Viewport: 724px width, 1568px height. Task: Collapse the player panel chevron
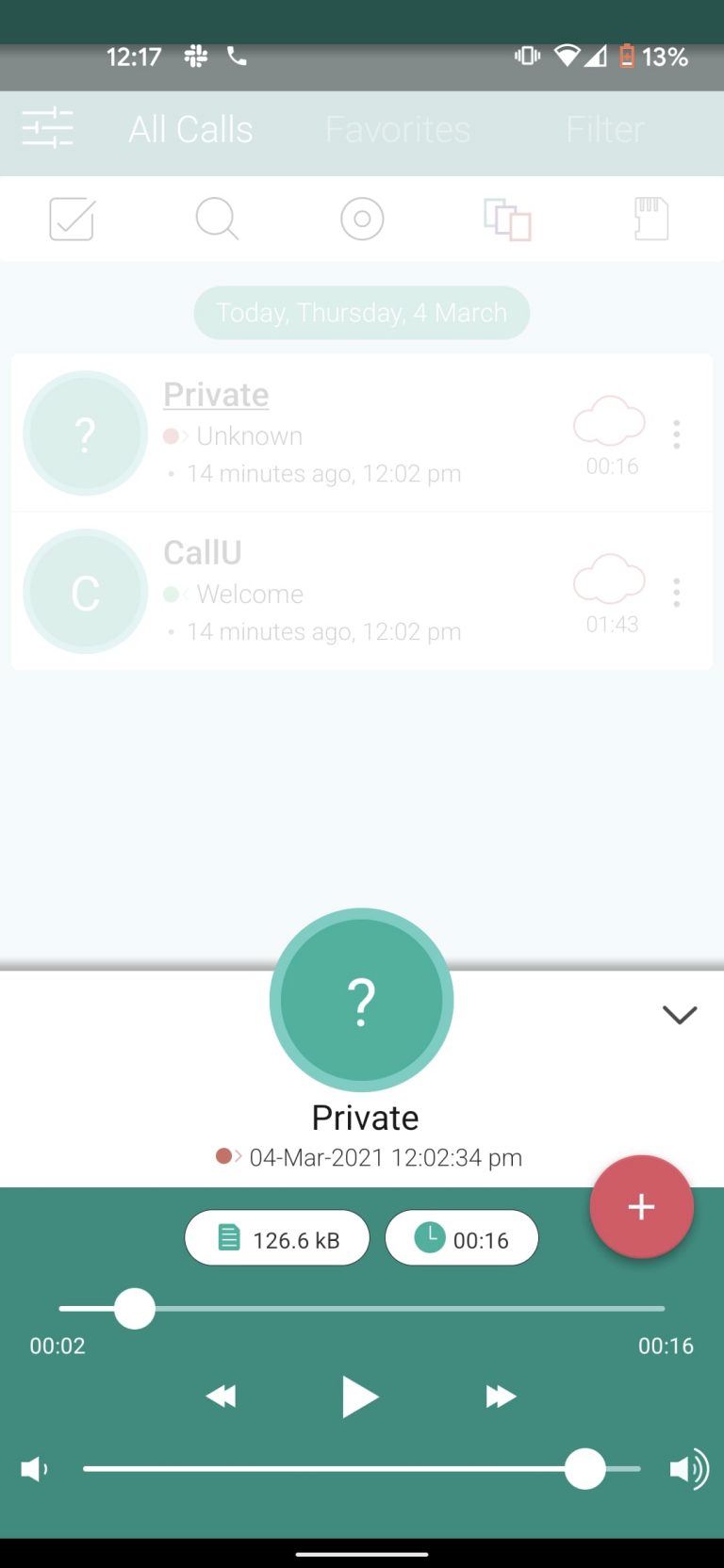[679, 1015]
